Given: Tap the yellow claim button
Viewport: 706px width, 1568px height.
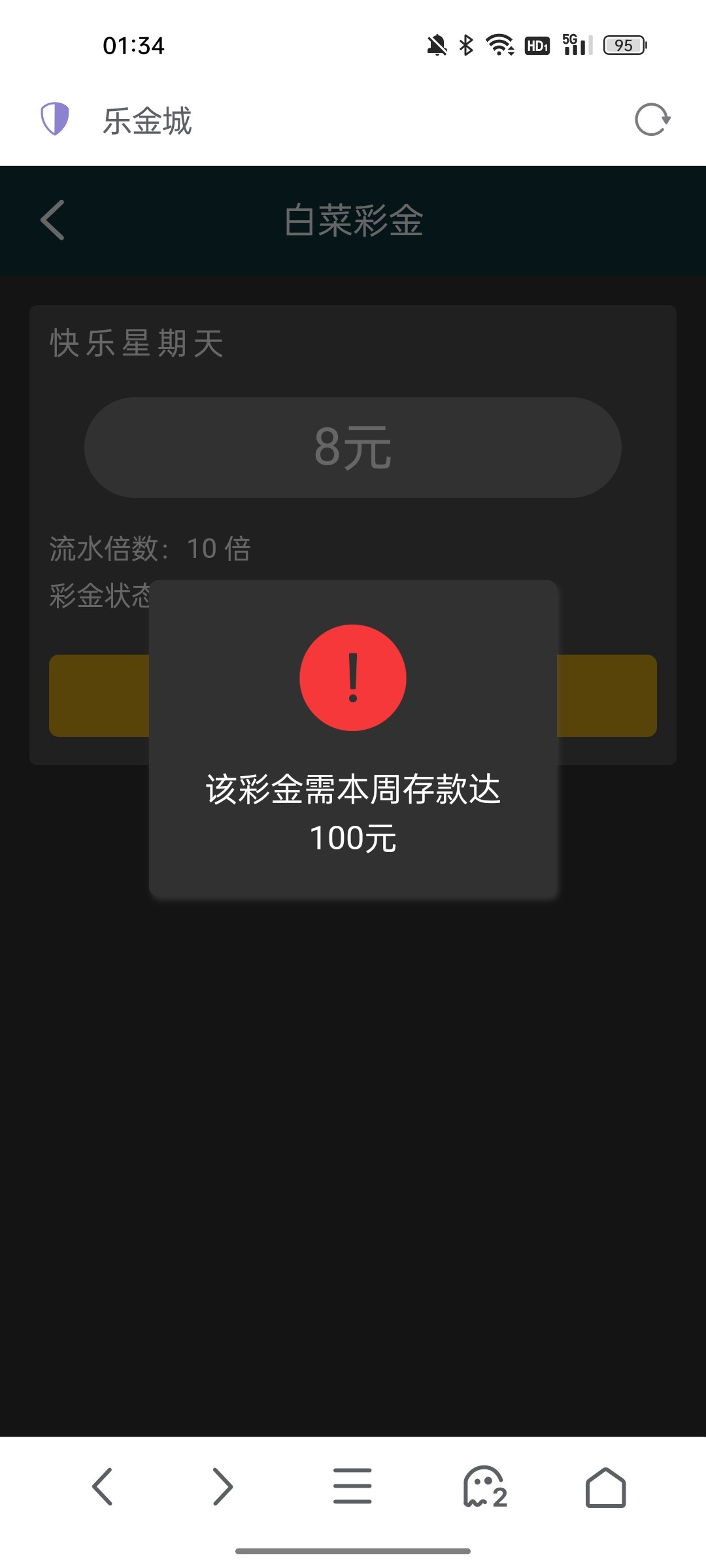Looking at the screenshot, I should coord(607,696).
